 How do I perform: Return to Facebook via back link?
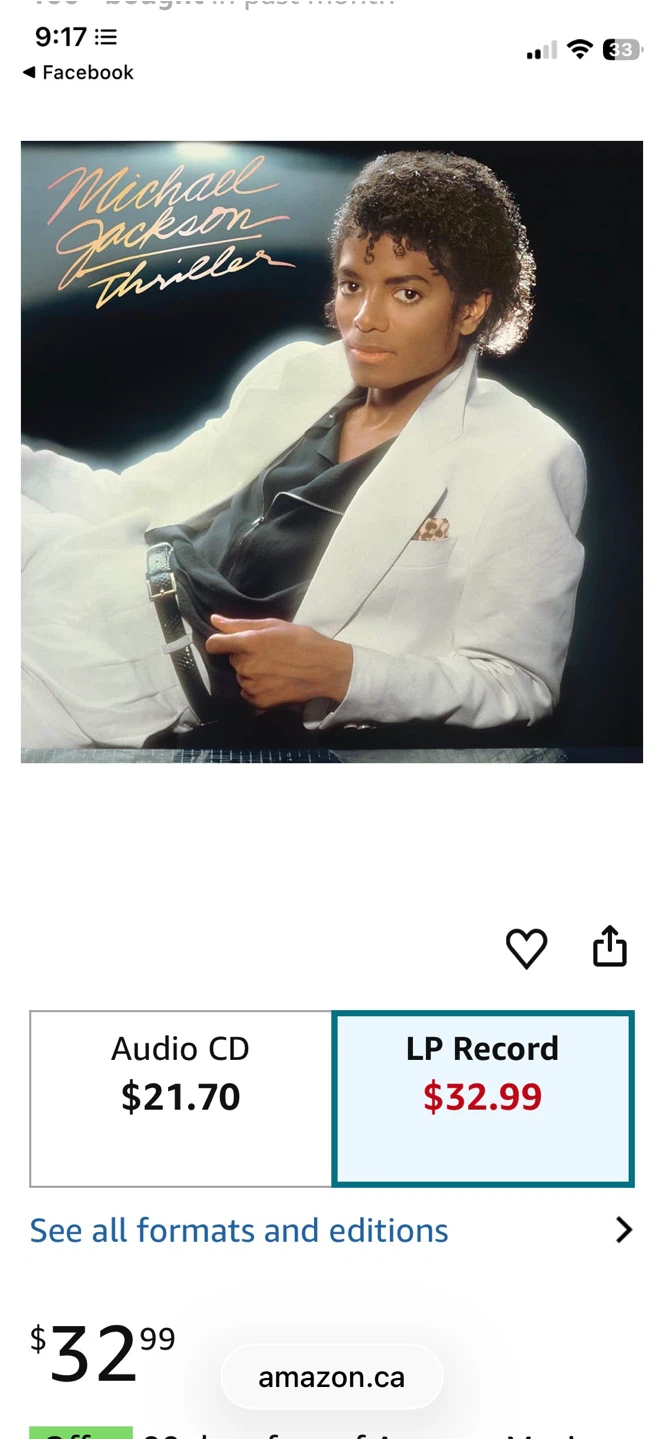click(78, 72)
